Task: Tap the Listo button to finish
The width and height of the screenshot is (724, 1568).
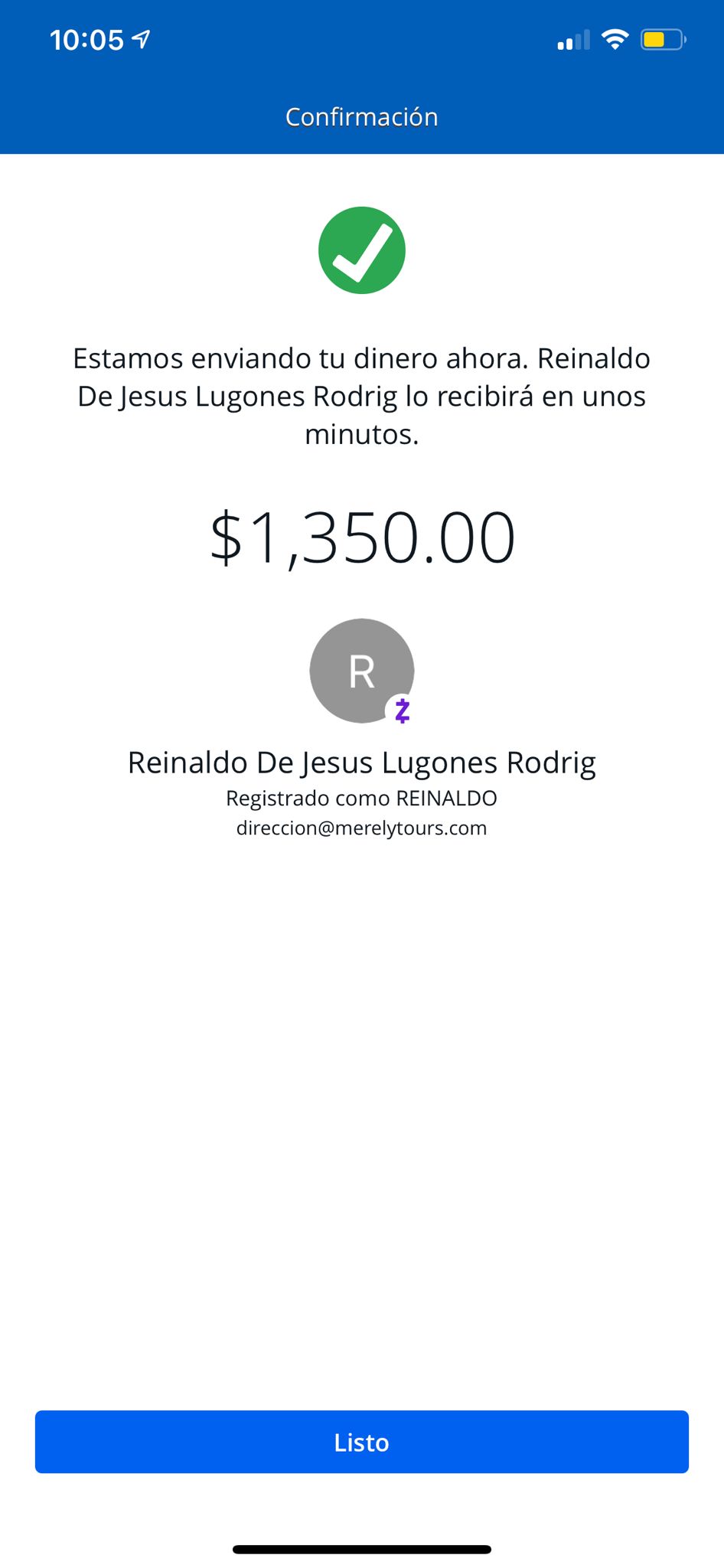Action: [362, 1442]
